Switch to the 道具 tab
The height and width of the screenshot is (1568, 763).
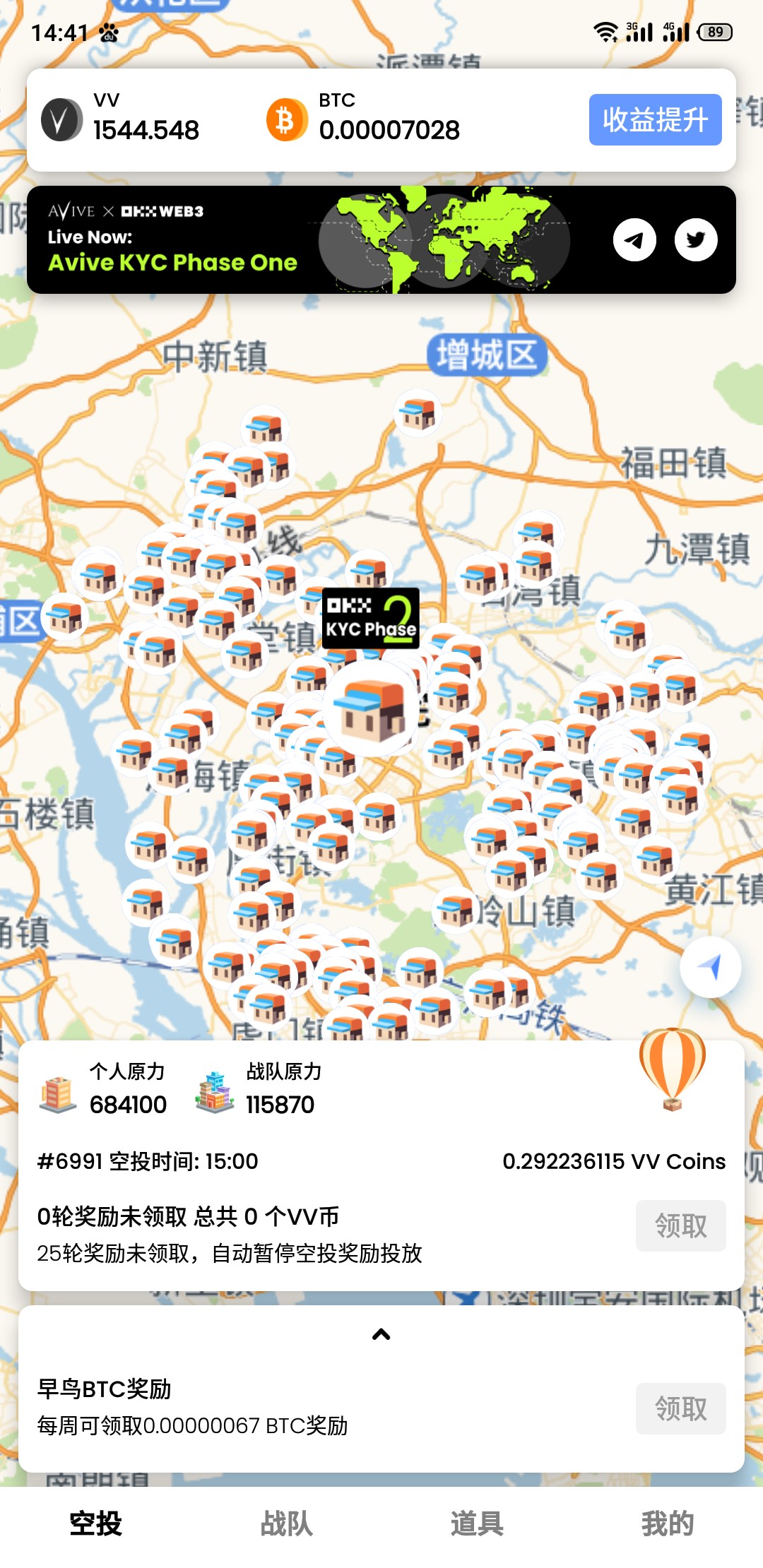click(x=477, y=1524)
